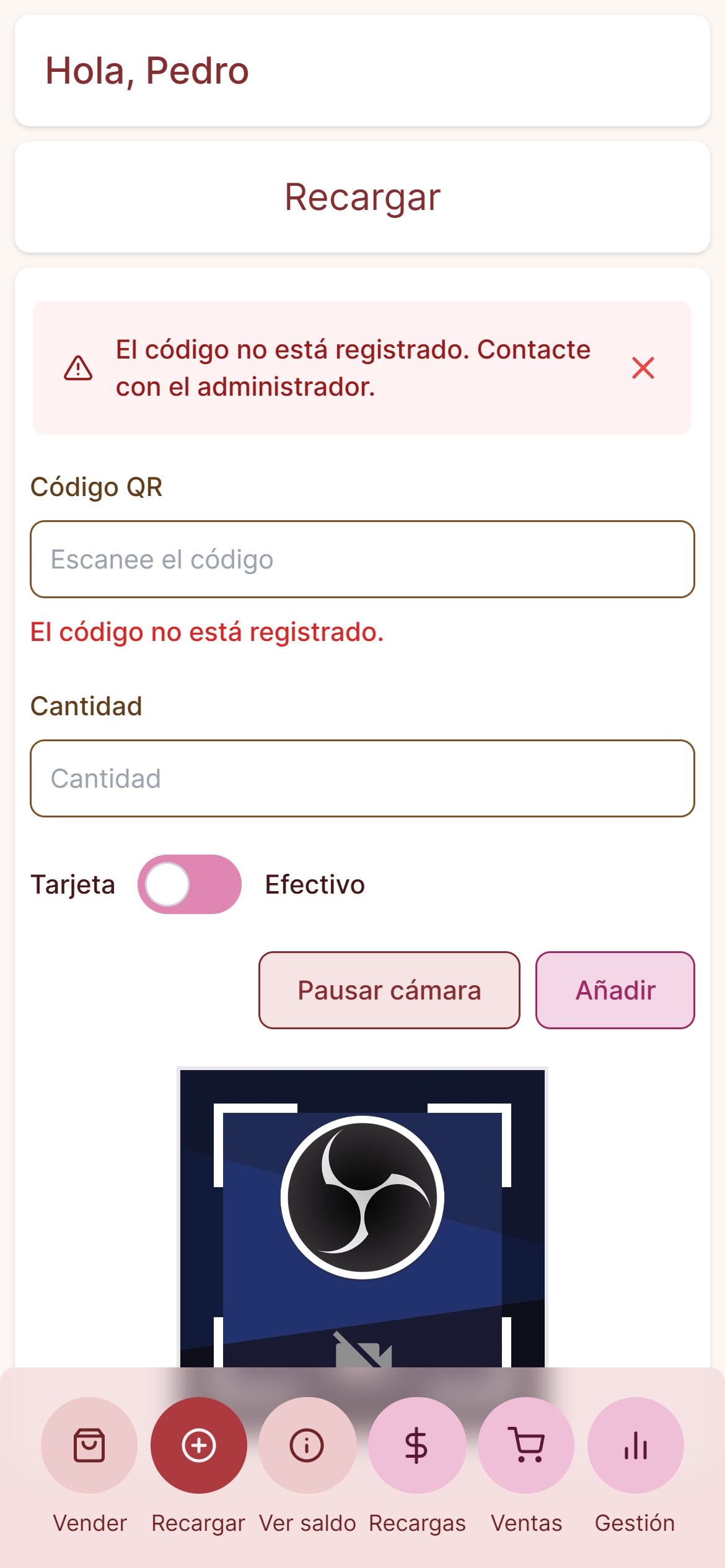Image resolution: width=725 pixels, height=1568 pixels.
Task: Tap the Cantidad amount field
Action: pos(362,778)
